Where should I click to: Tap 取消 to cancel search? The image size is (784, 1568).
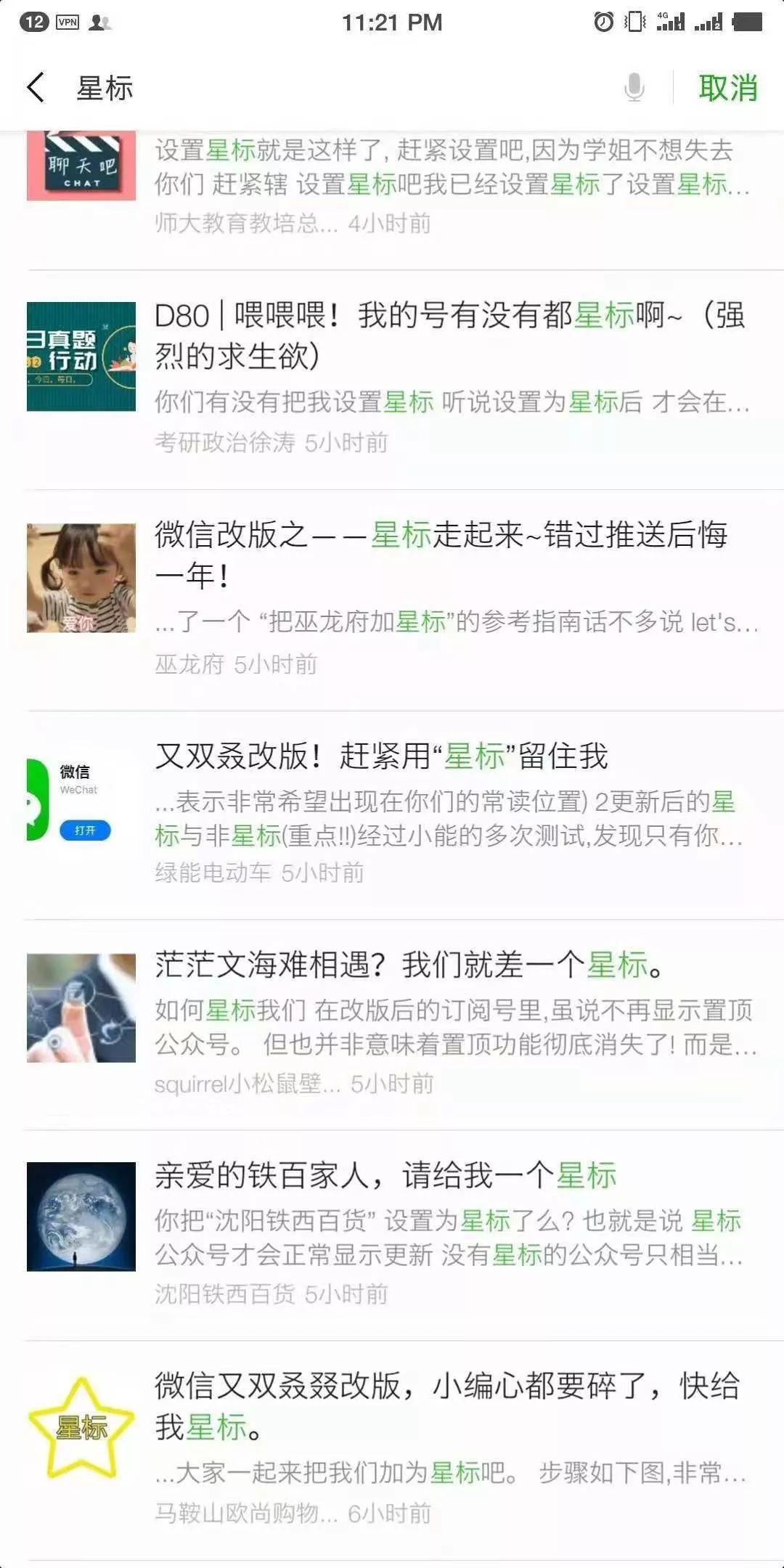(x=727, y=88)
